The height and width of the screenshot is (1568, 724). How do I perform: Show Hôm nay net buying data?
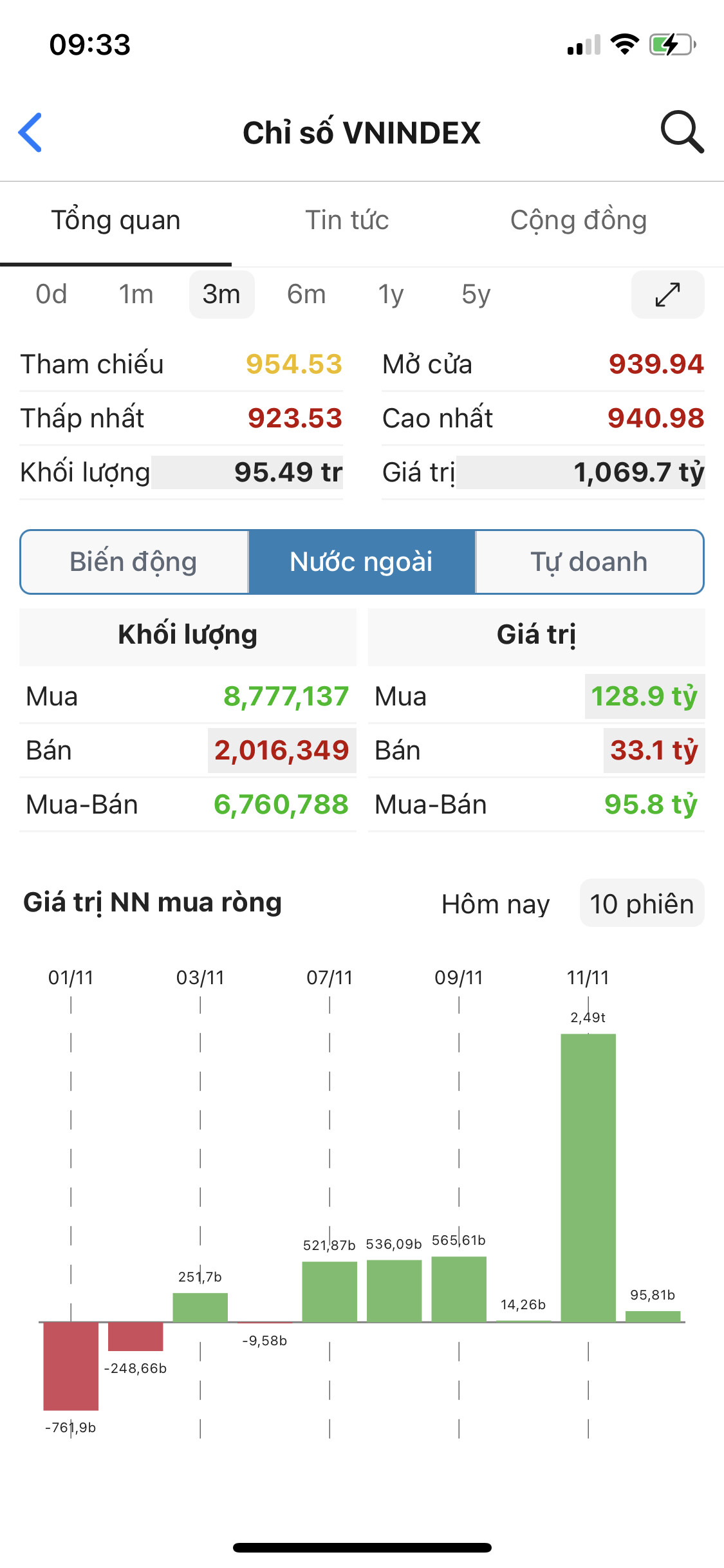(496, 904)
